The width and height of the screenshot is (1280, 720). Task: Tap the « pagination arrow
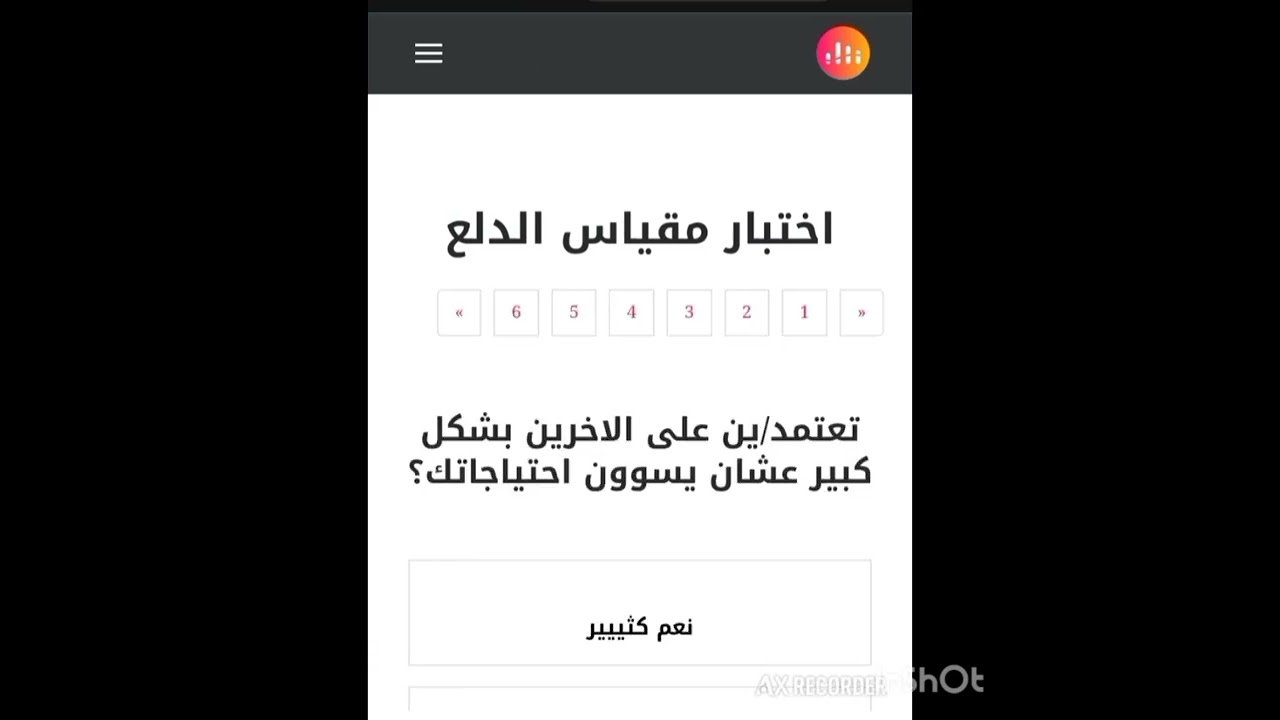[459, 313]
